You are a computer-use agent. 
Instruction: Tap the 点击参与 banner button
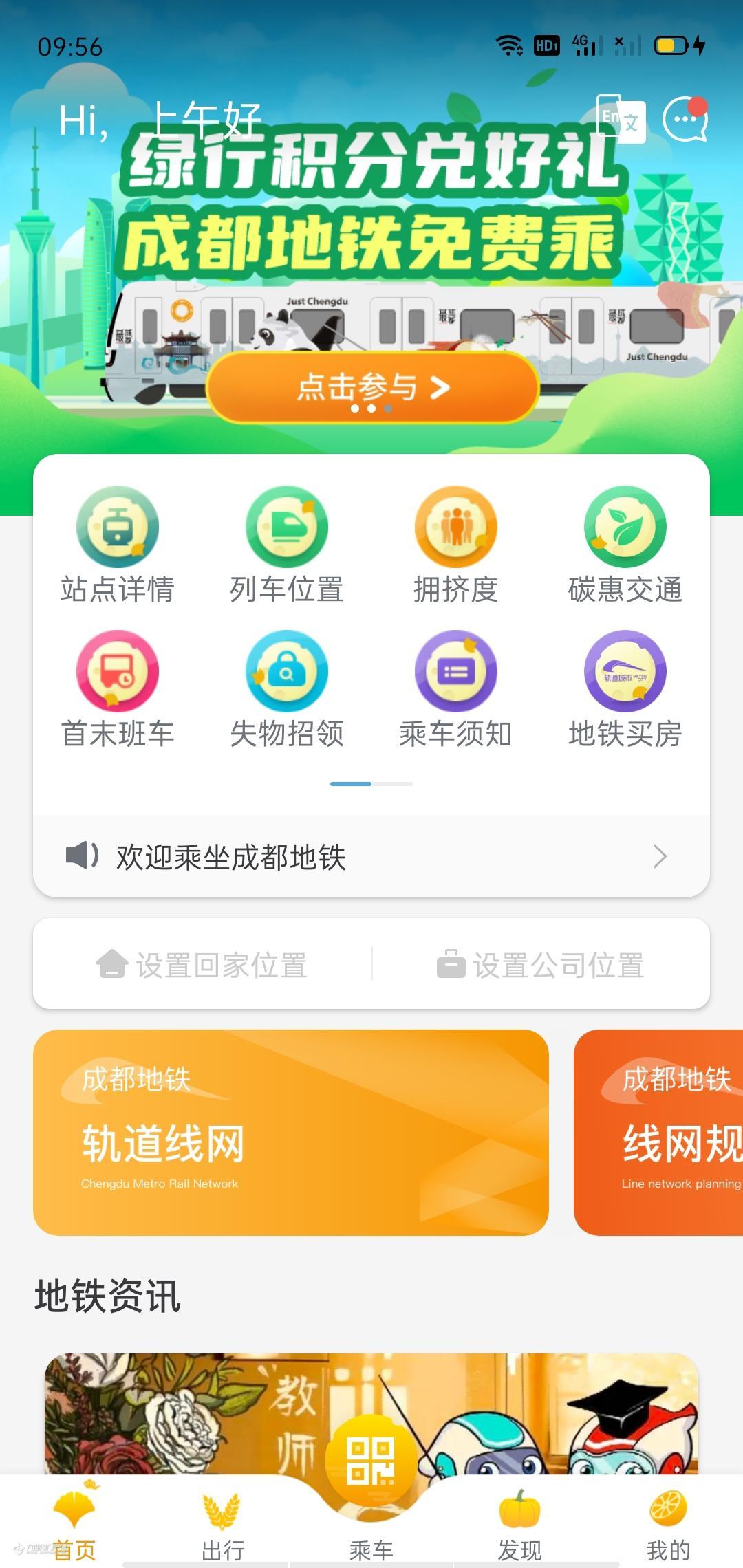(372, 387)
